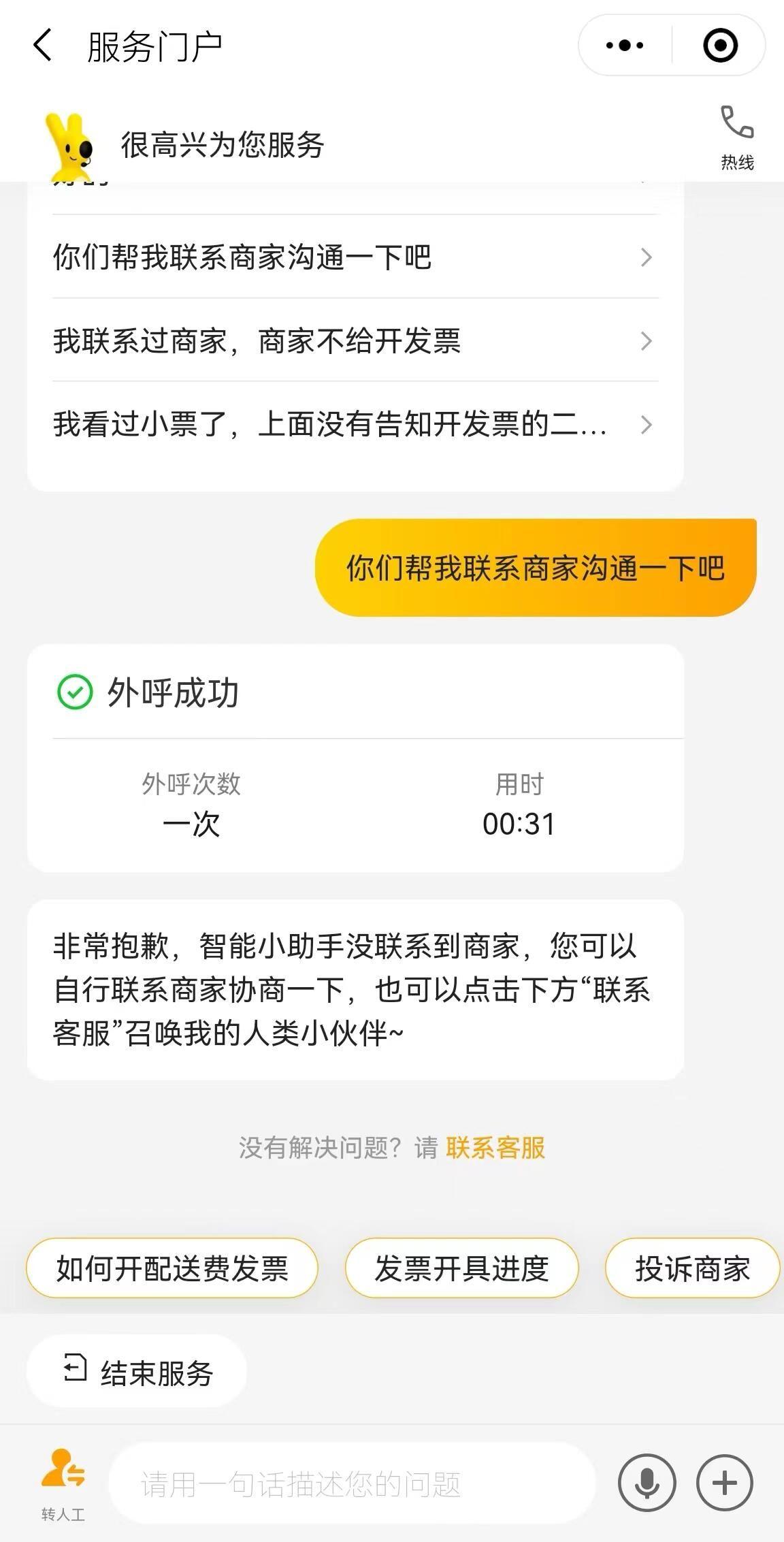Focus the 请用一句话描述您的问题 input field
This screenshot has width=784, height=1542.
coord(352,1483)
